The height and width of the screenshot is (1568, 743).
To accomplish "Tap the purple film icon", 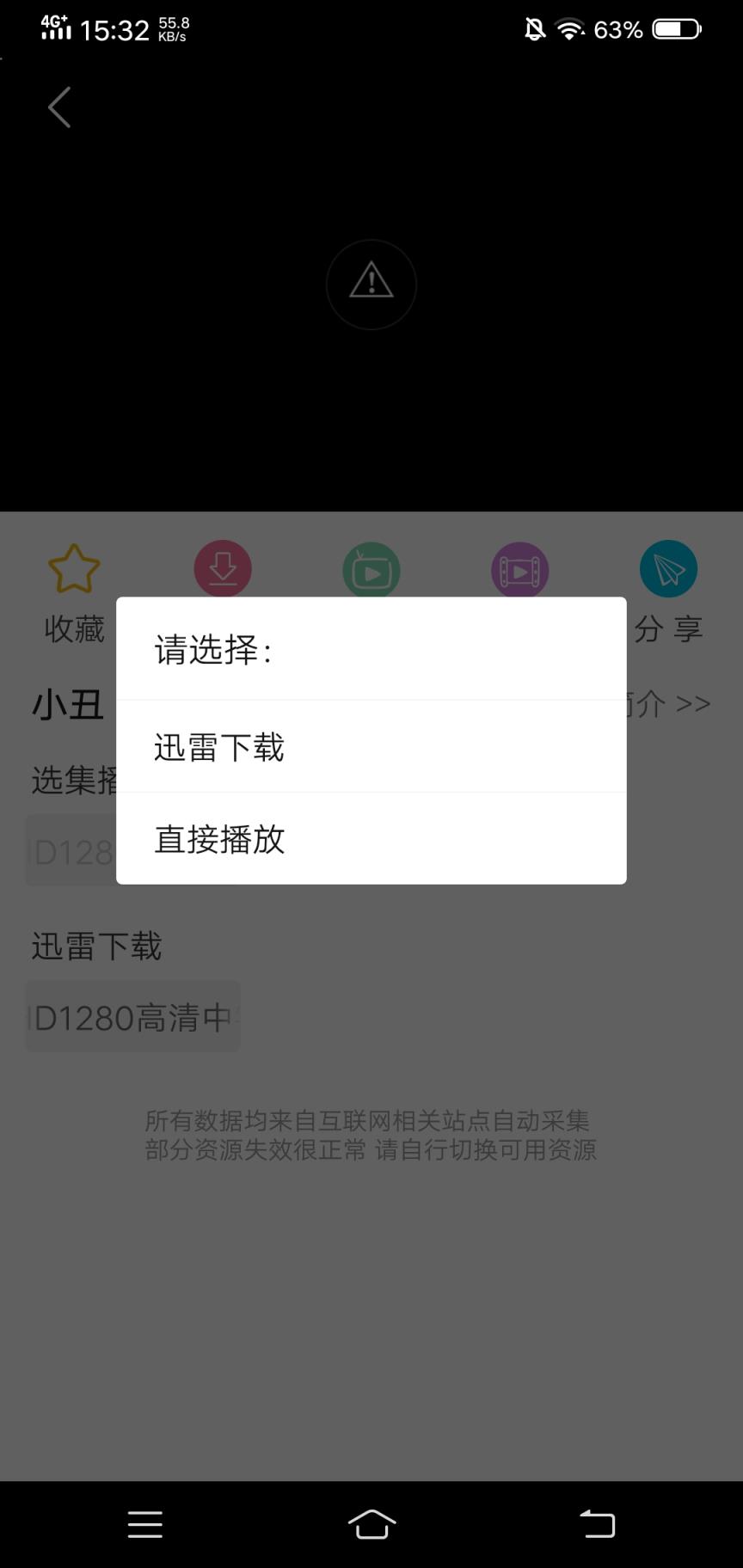I will (520, 569).
